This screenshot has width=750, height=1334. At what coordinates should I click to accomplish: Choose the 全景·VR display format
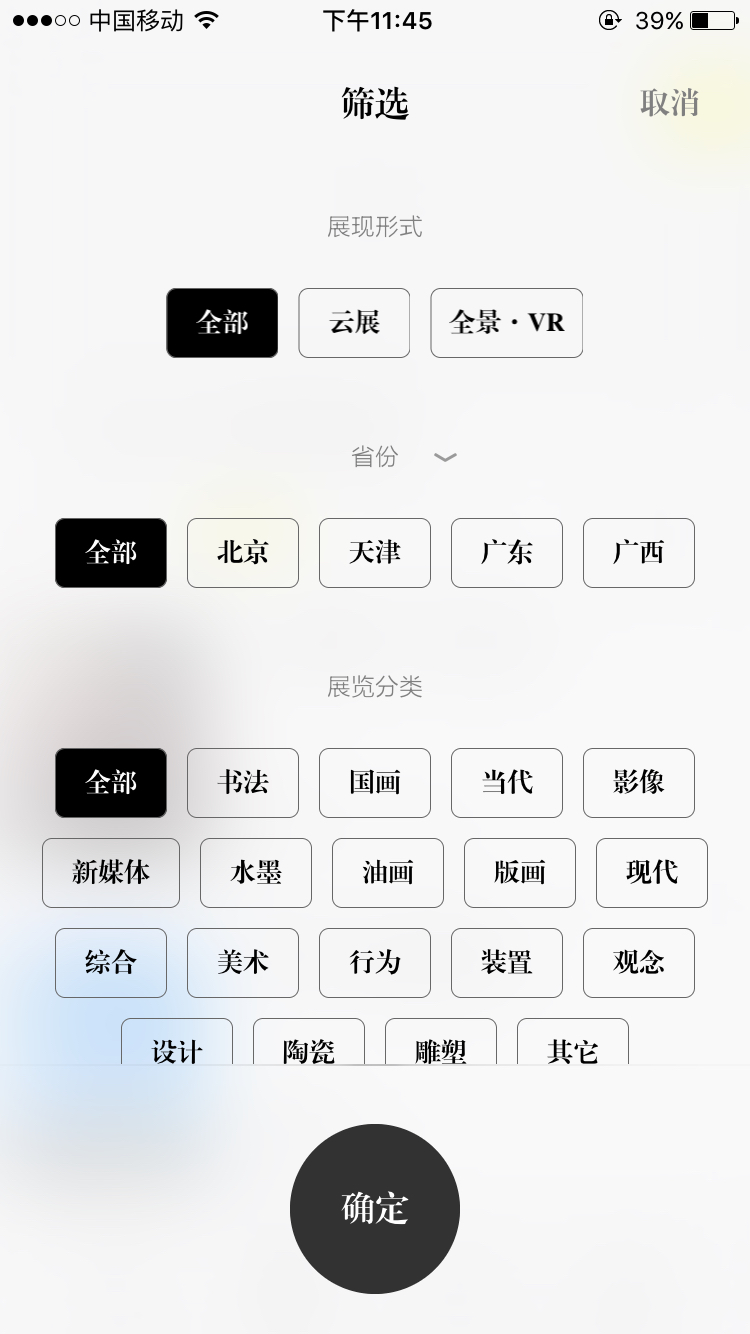point(506,323)
